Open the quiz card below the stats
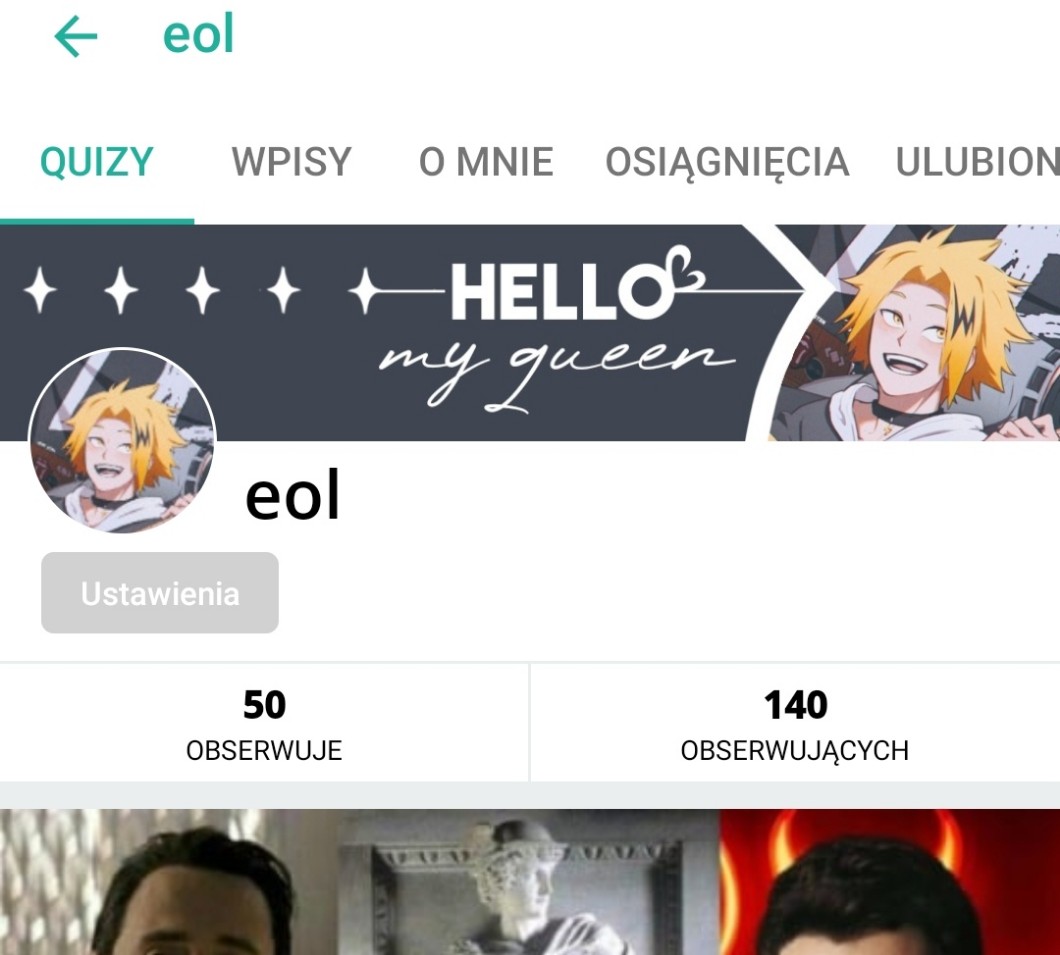 coord(530,882)
